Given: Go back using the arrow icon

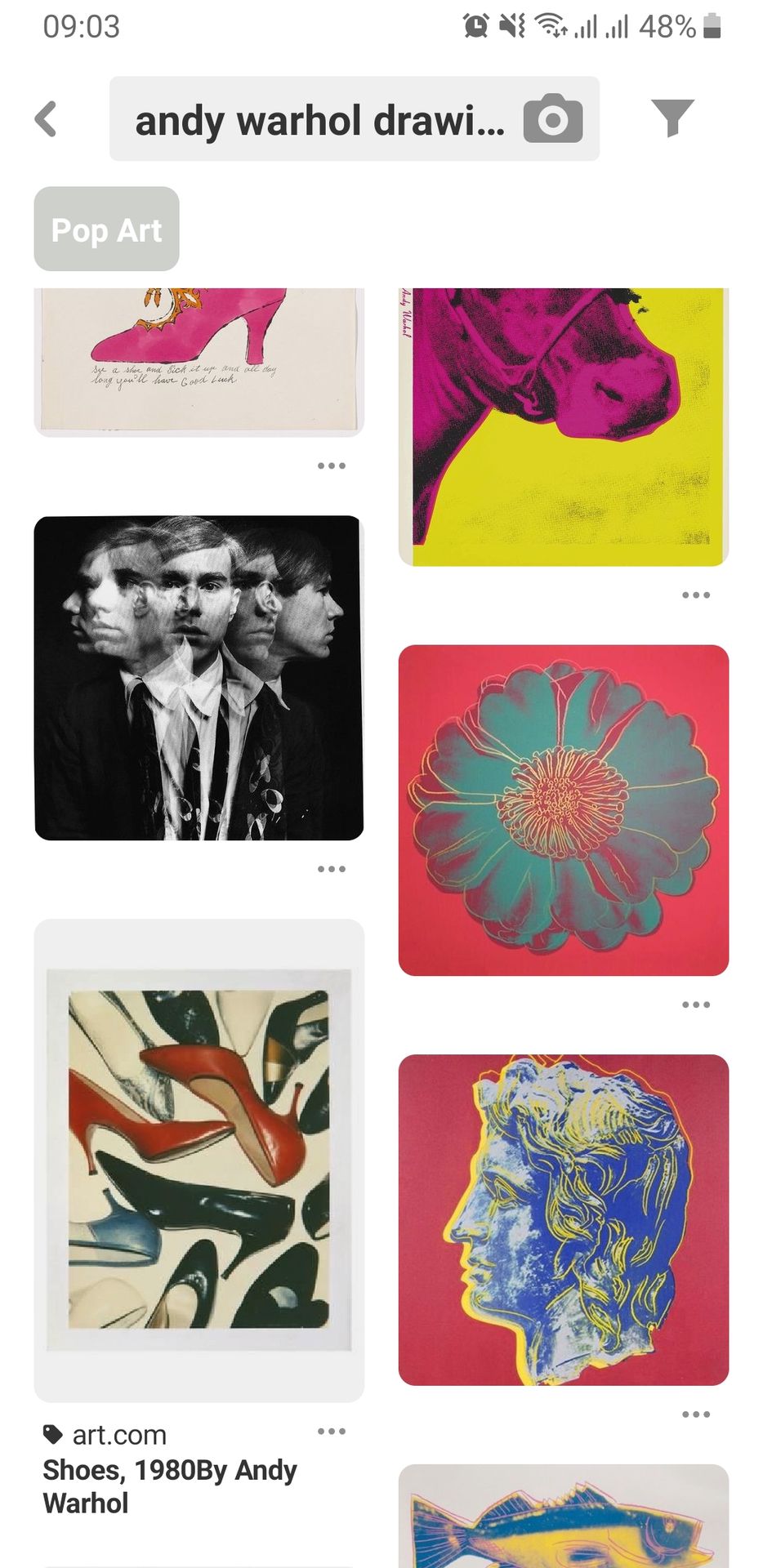Looking at the screenshot, I should [47, 119].
